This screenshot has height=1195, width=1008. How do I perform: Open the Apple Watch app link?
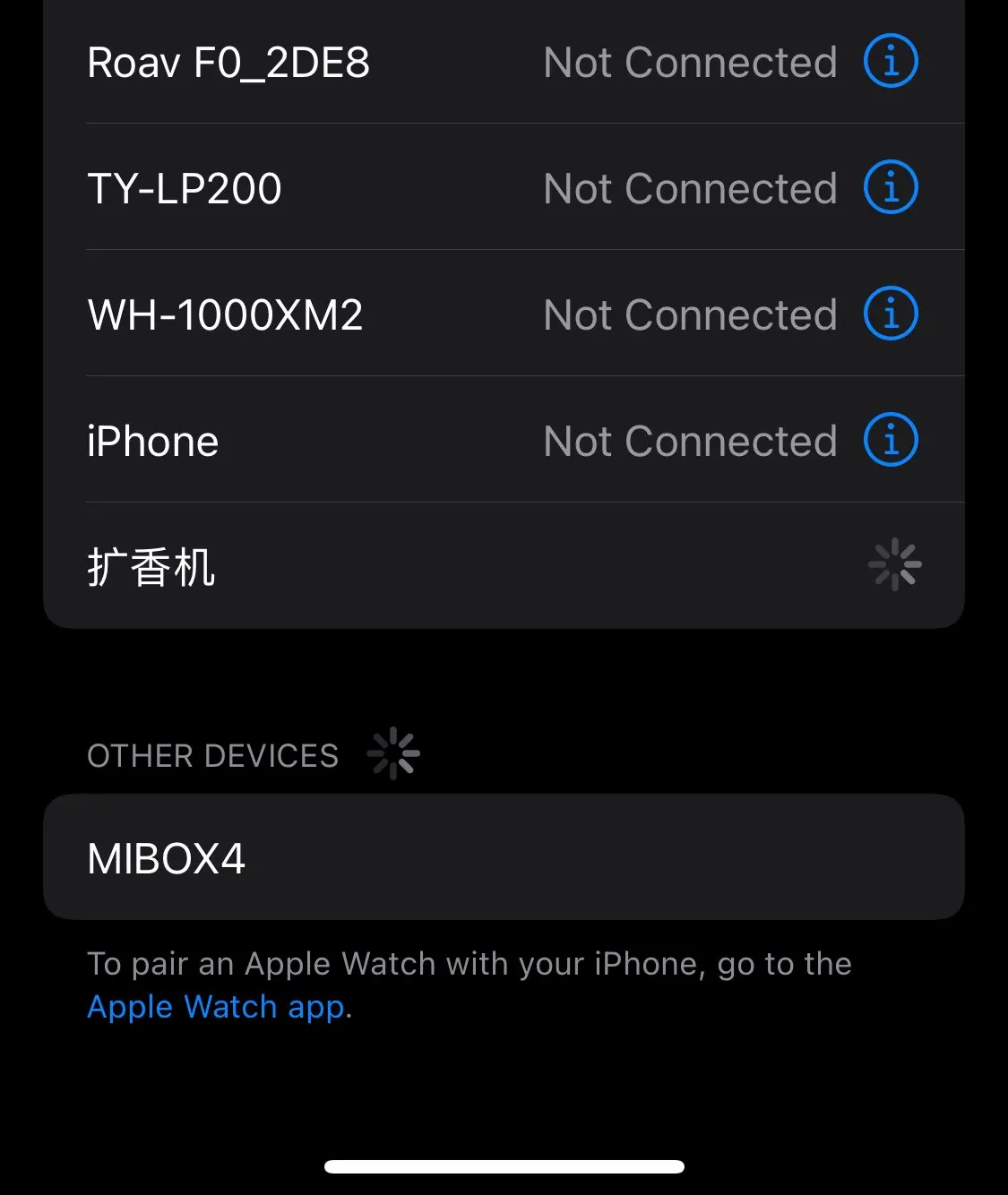216,1007
